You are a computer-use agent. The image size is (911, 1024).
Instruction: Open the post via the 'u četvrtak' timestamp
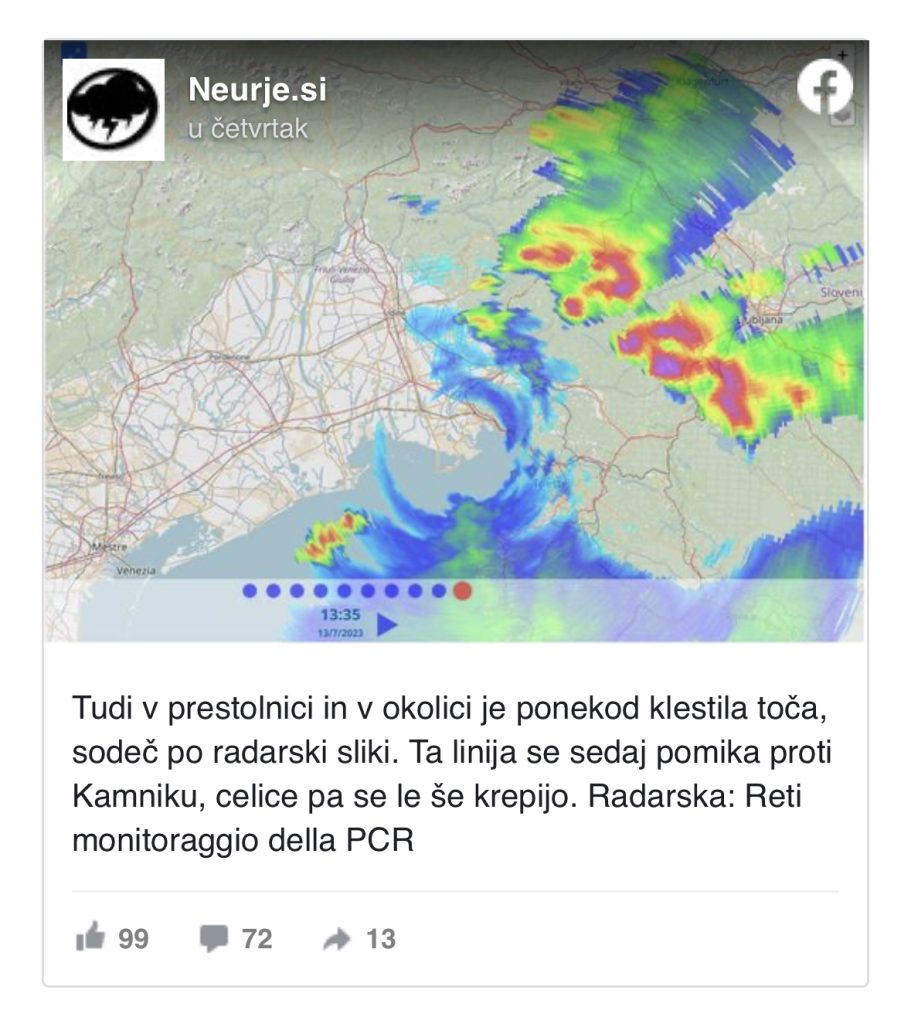click(248, 130)
